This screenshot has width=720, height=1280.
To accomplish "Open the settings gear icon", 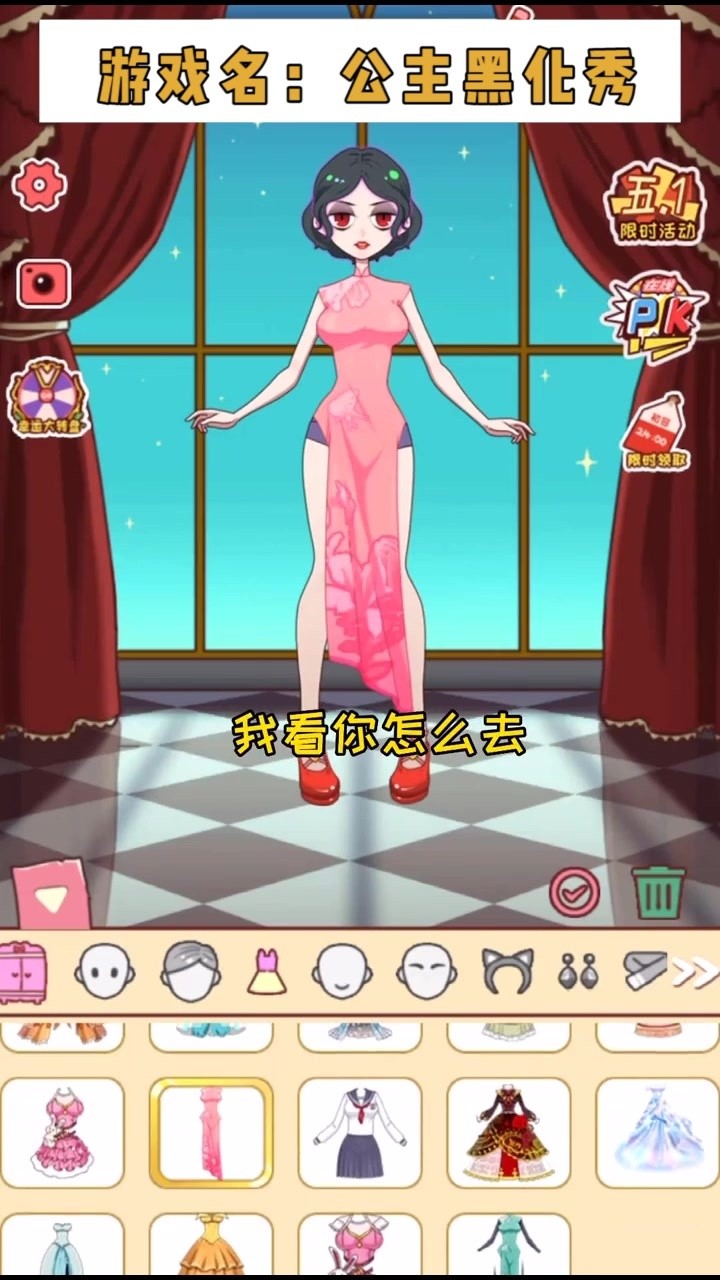I will tap(40, 184).
